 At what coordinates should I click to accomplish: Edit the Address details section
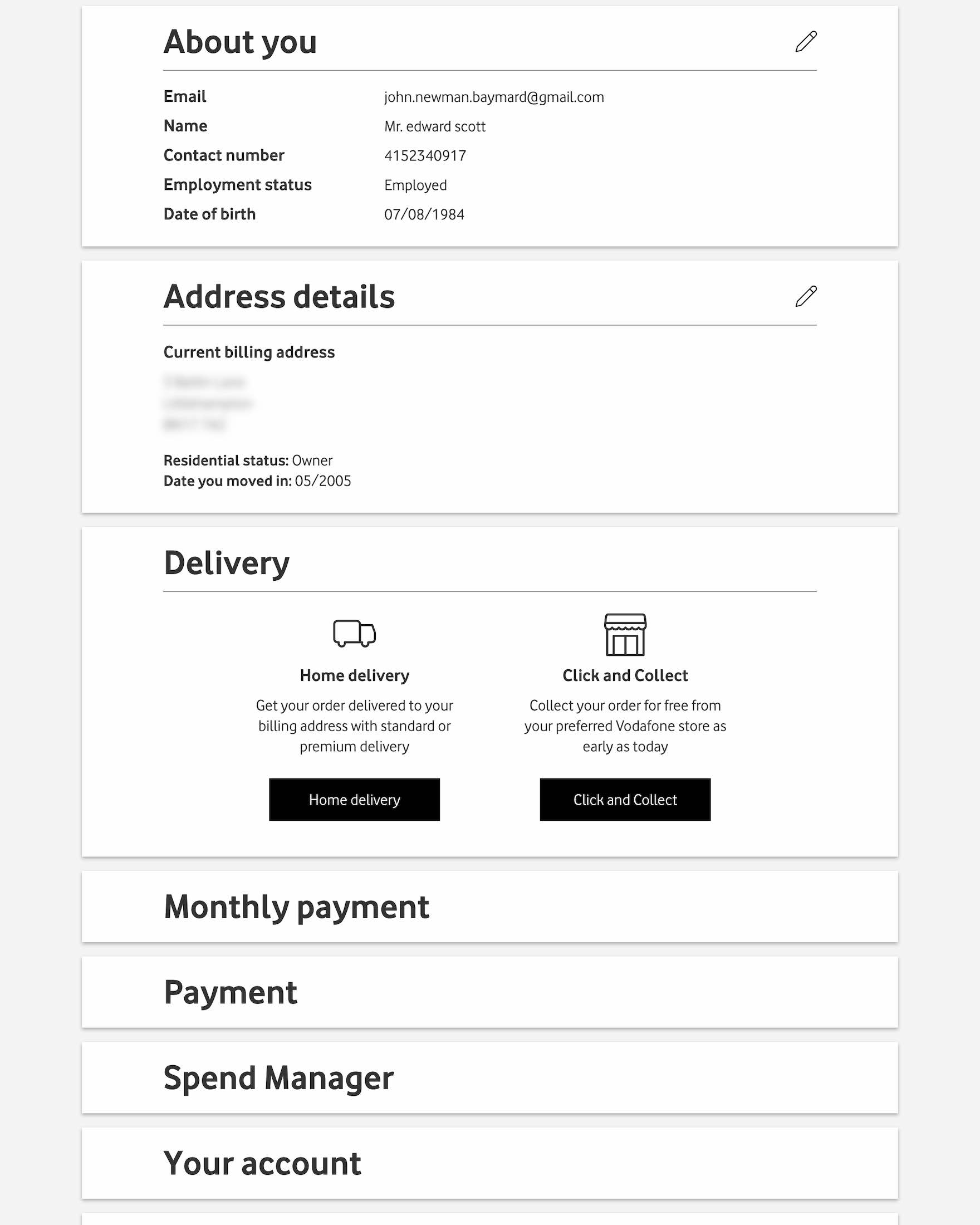click(806, 297)
